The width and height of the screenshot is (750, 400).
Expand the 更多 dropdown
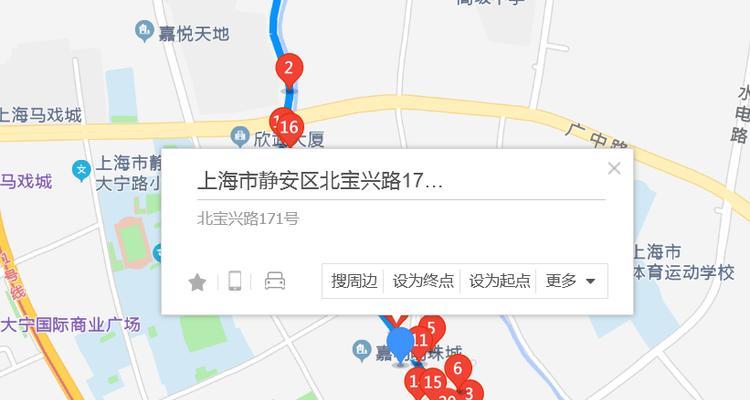pos(571,281)
